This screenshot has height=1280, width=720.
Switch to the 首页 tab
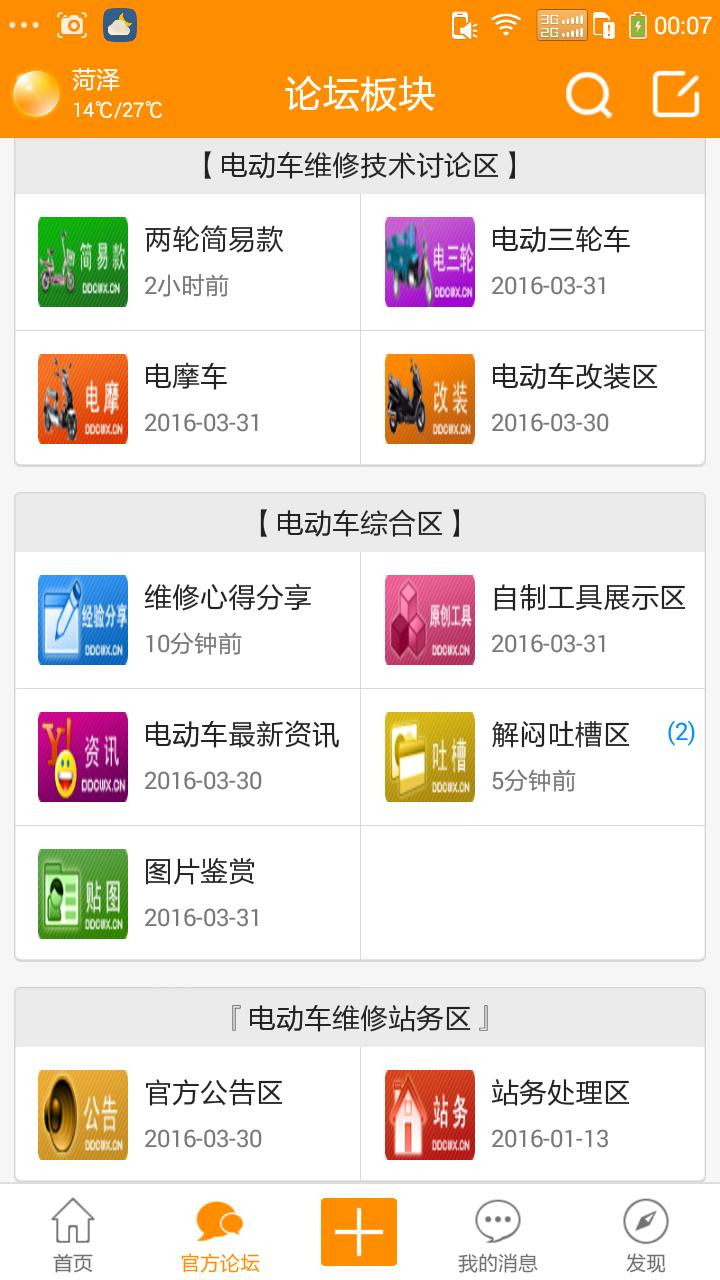[73, 1232]
